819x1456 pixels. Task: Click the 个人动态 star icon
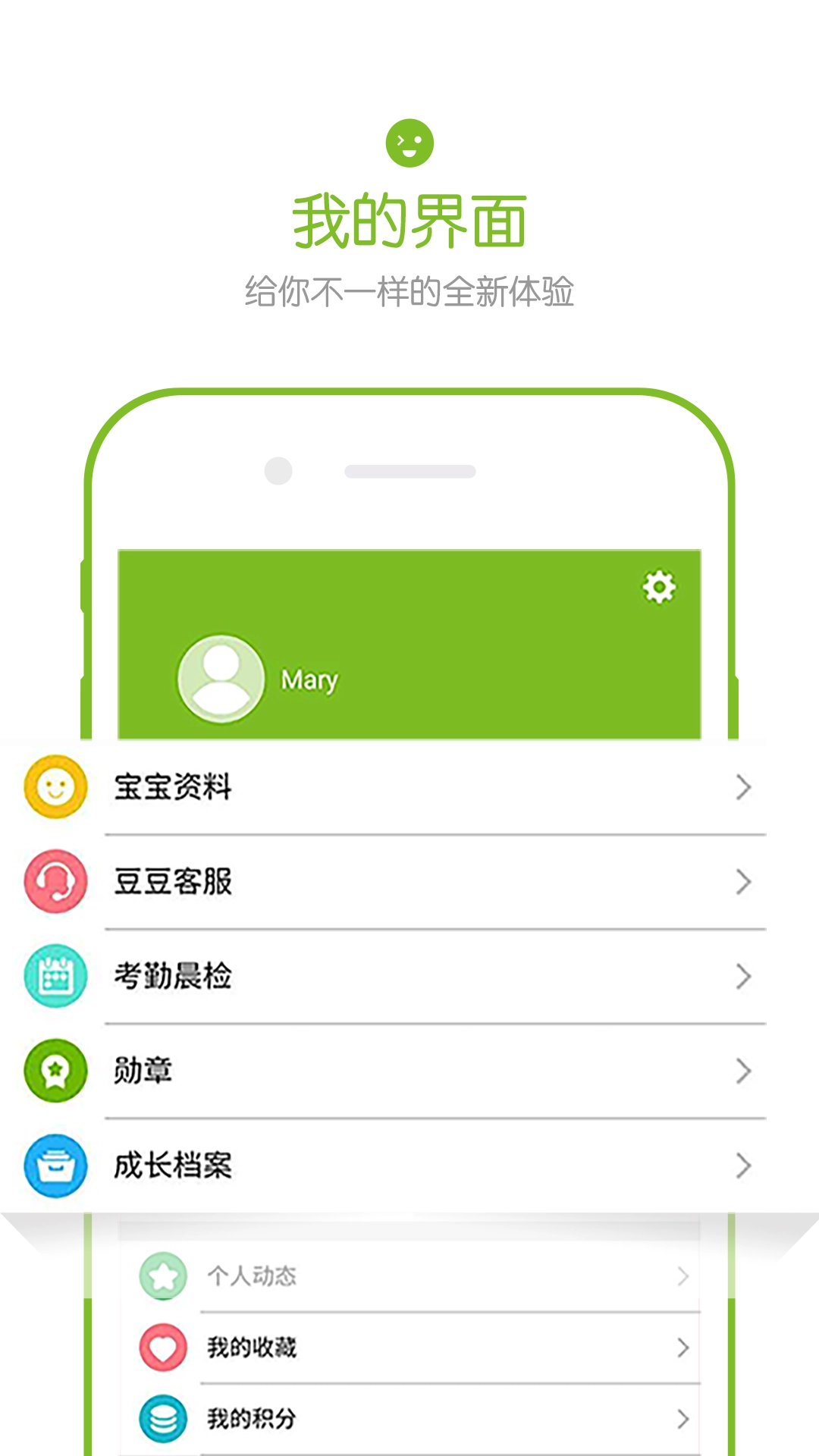163,1276
